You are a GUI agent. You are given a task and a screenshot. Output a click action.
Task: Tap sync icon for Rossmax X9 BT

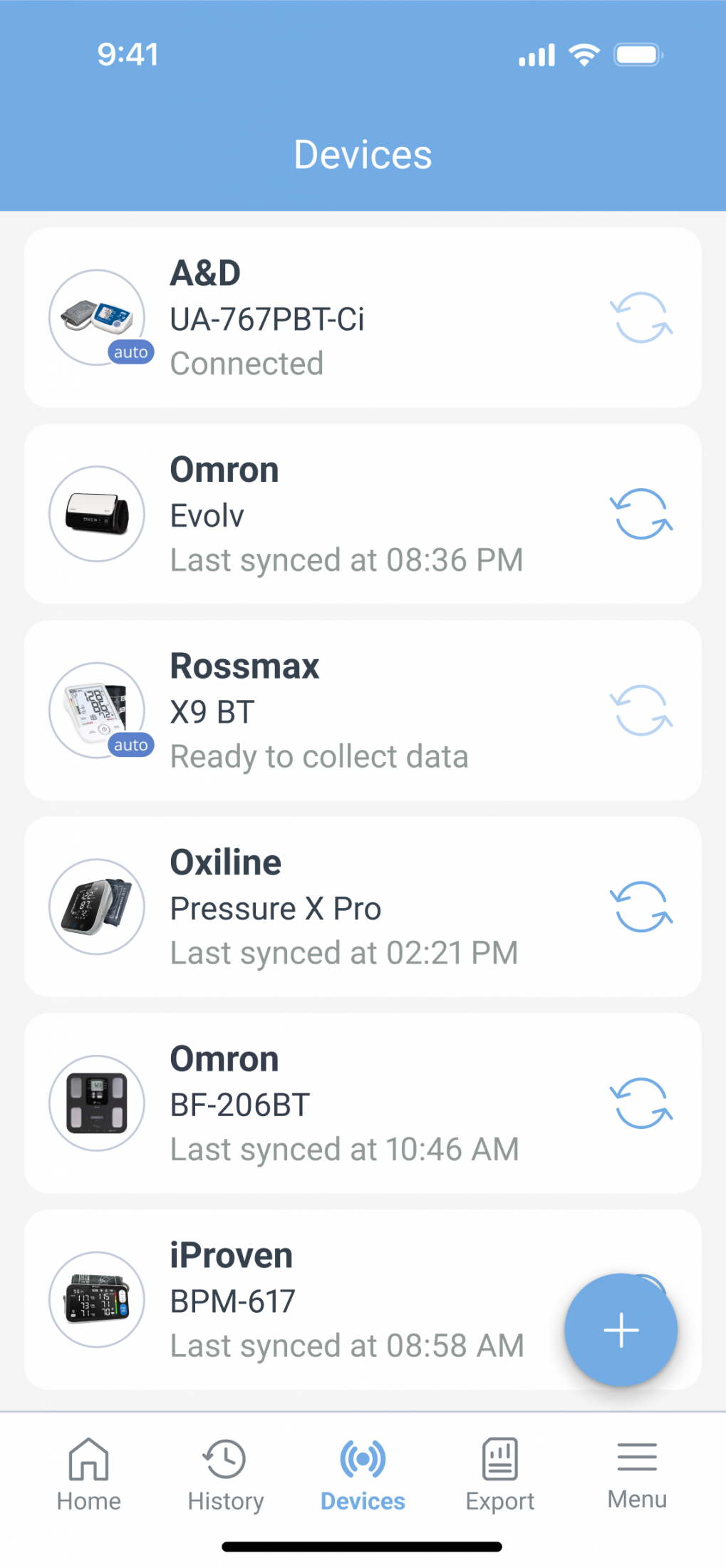pyautogui.click(x=641, y=711)
